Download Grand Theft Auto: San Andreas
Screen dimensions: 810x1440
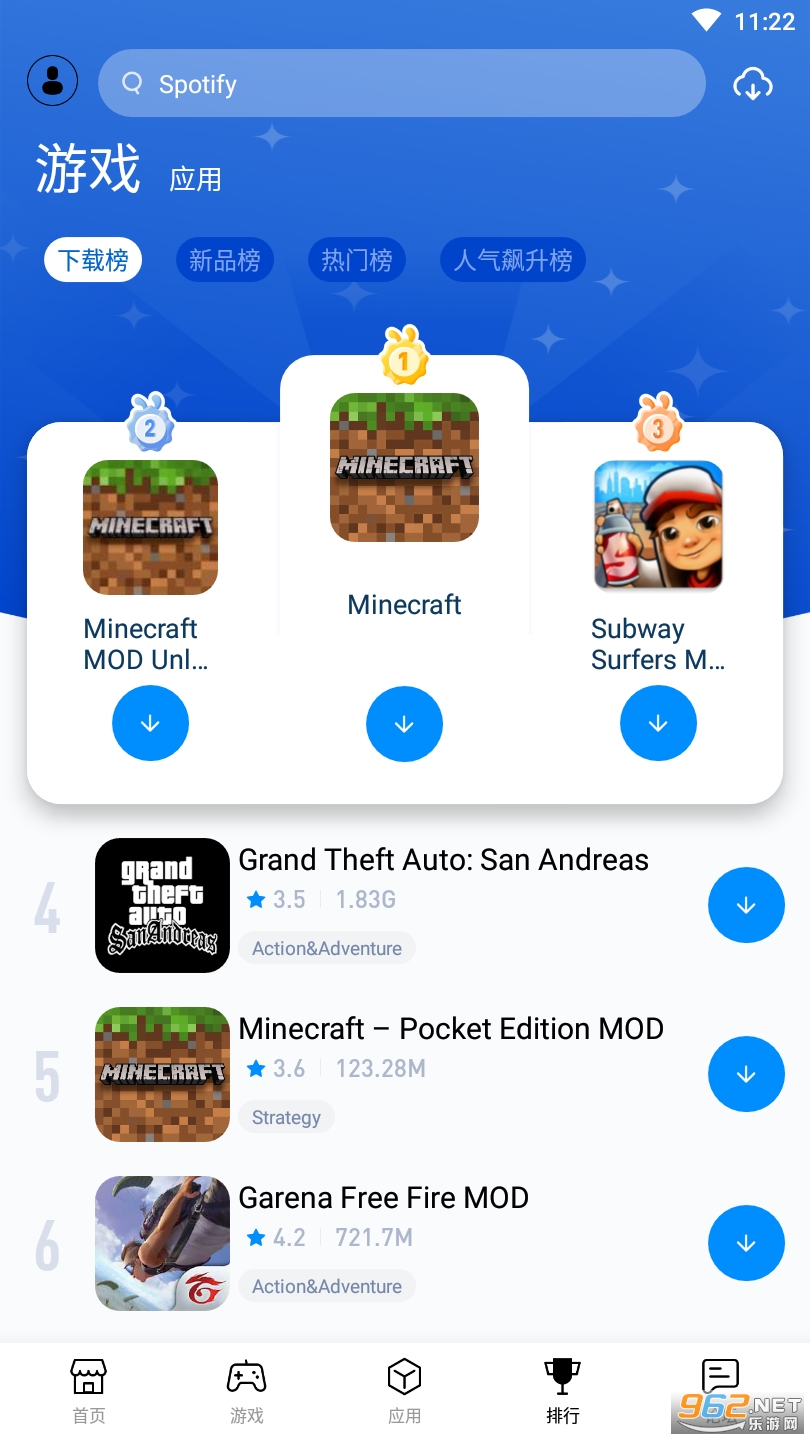point(746,905)
